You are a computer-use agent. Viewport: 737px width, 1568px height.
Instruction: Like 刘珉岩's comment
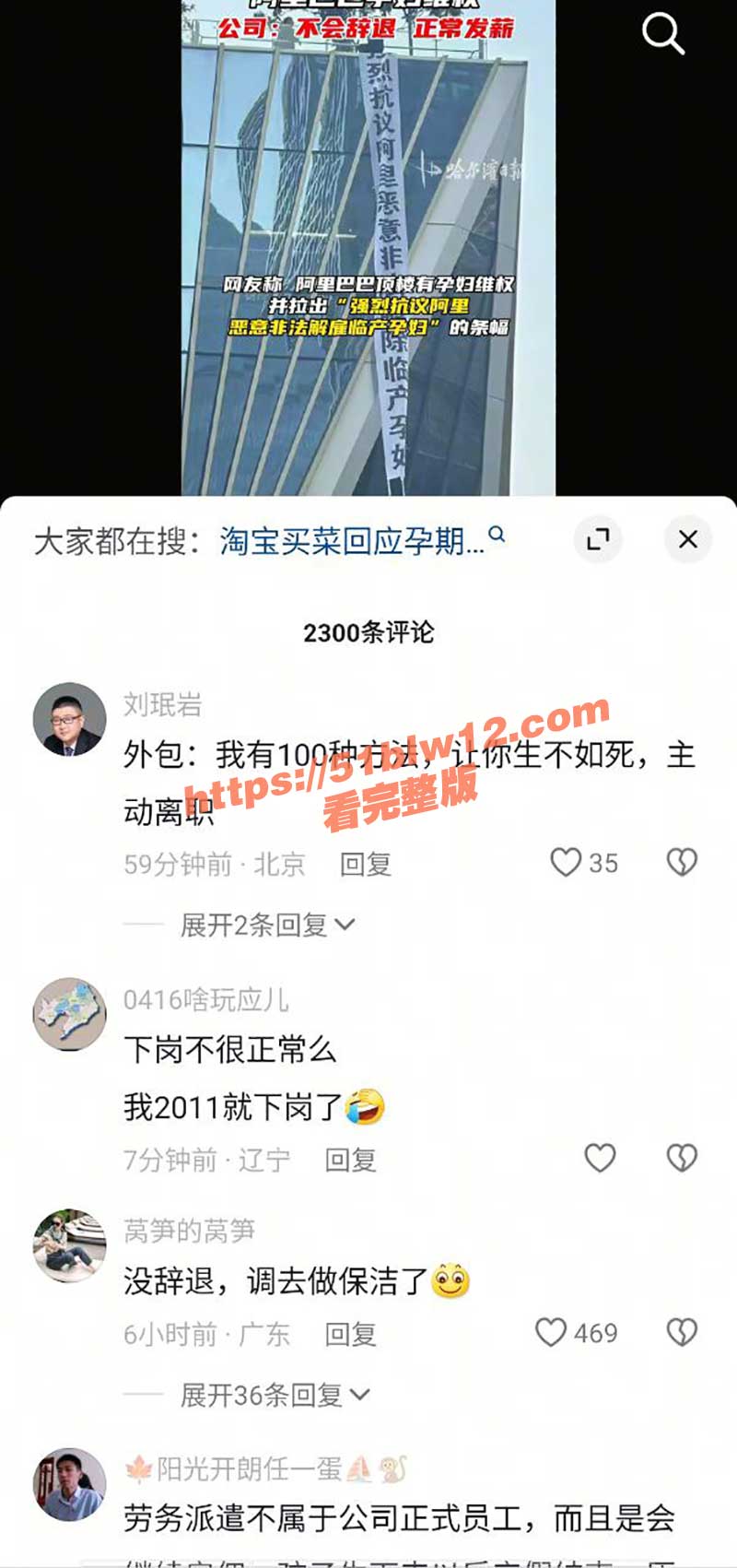click(566, 863)
